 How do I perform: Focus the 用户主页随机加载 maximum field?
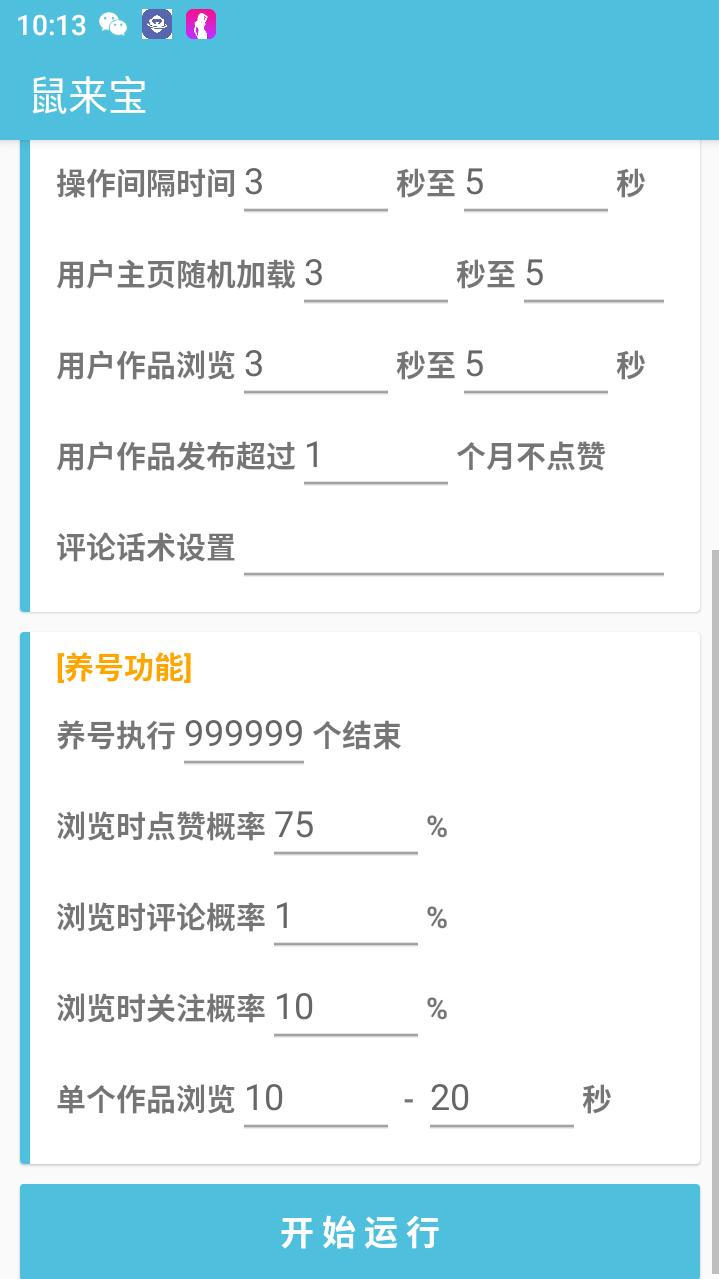click(x=593, y=275)
